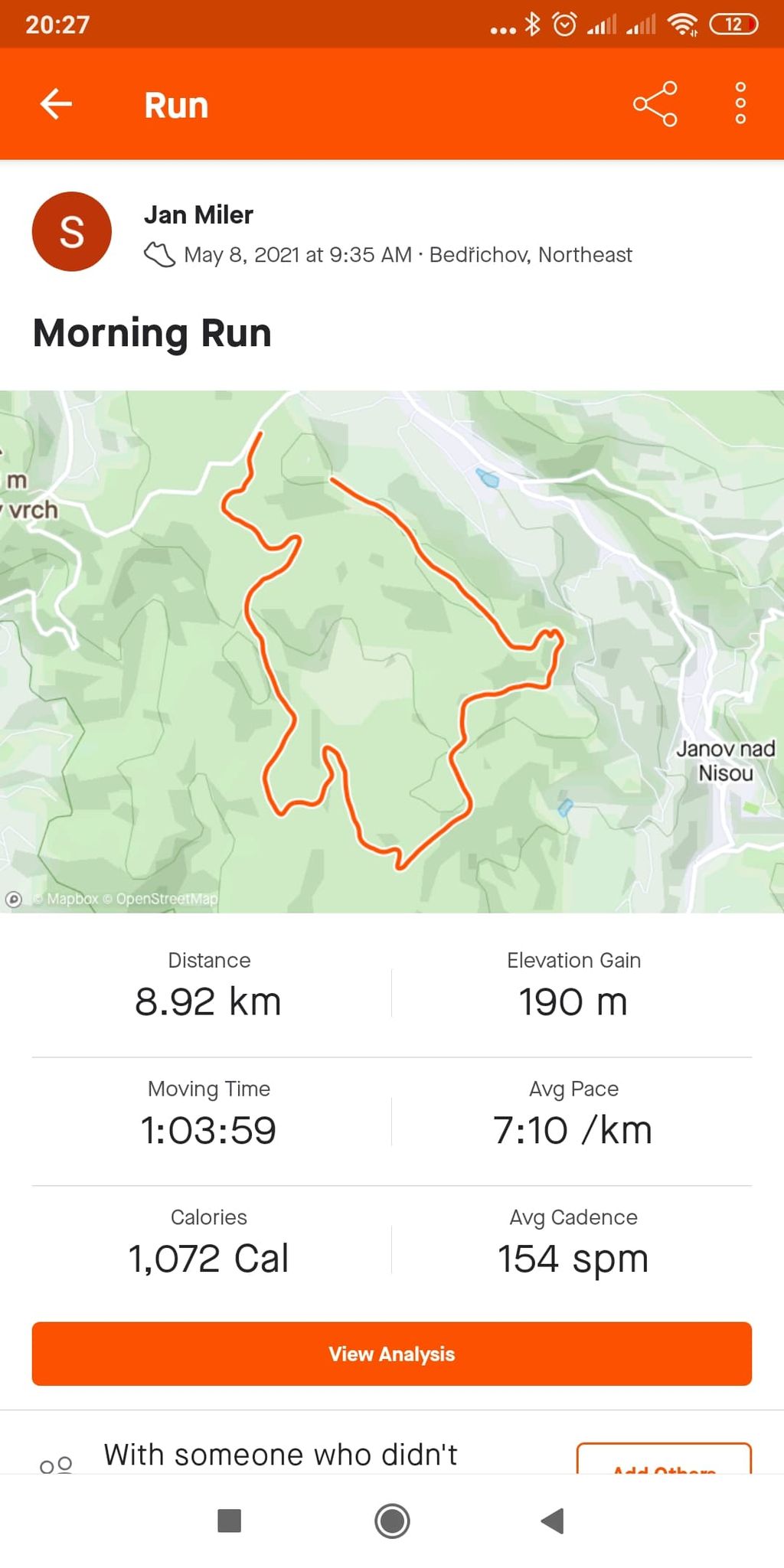
Task: Share this run activity
Action: click(655, 103)
